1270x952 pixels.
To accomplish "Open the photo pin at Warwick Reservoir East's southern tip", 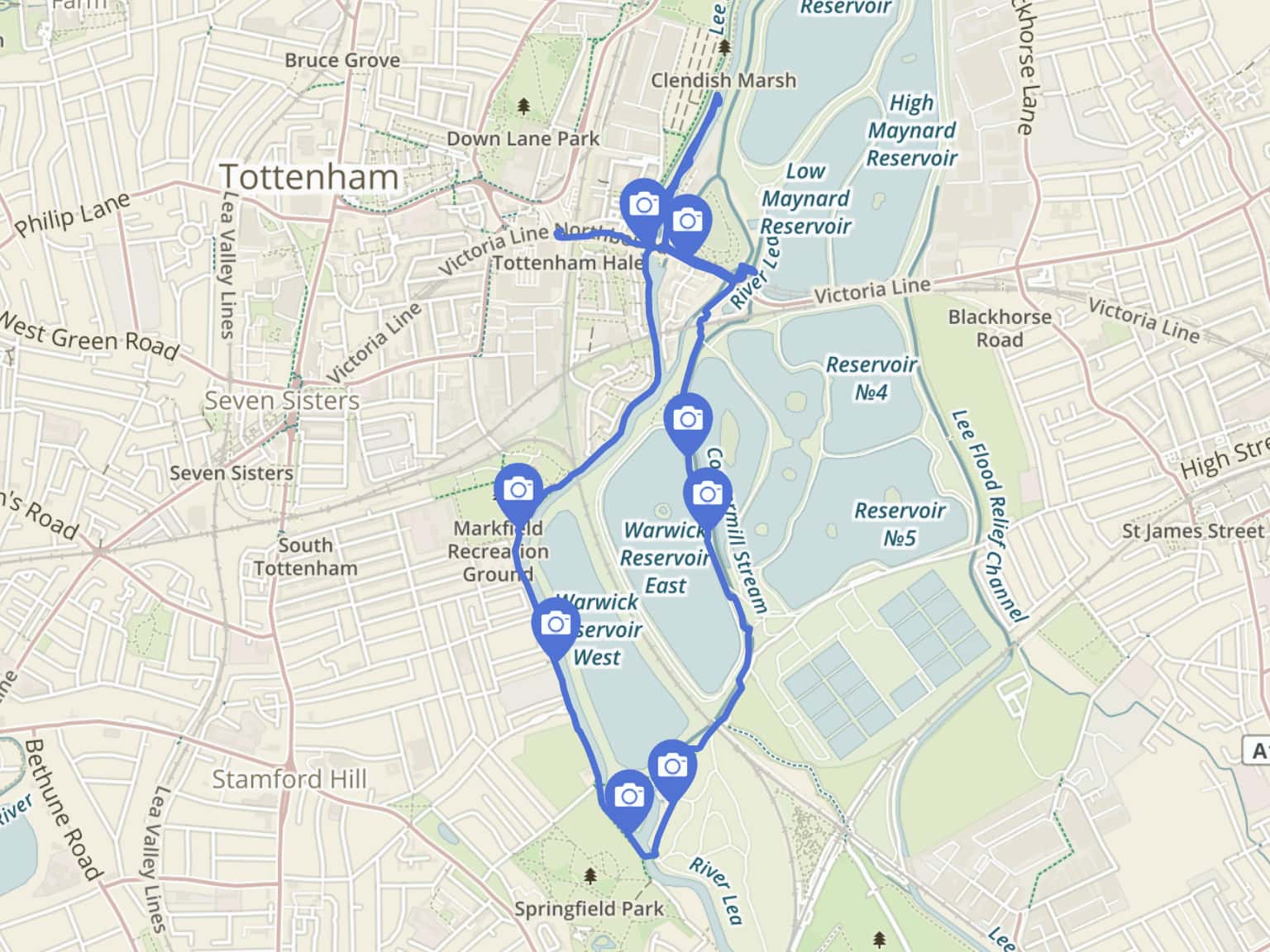I will pos(671,767).
